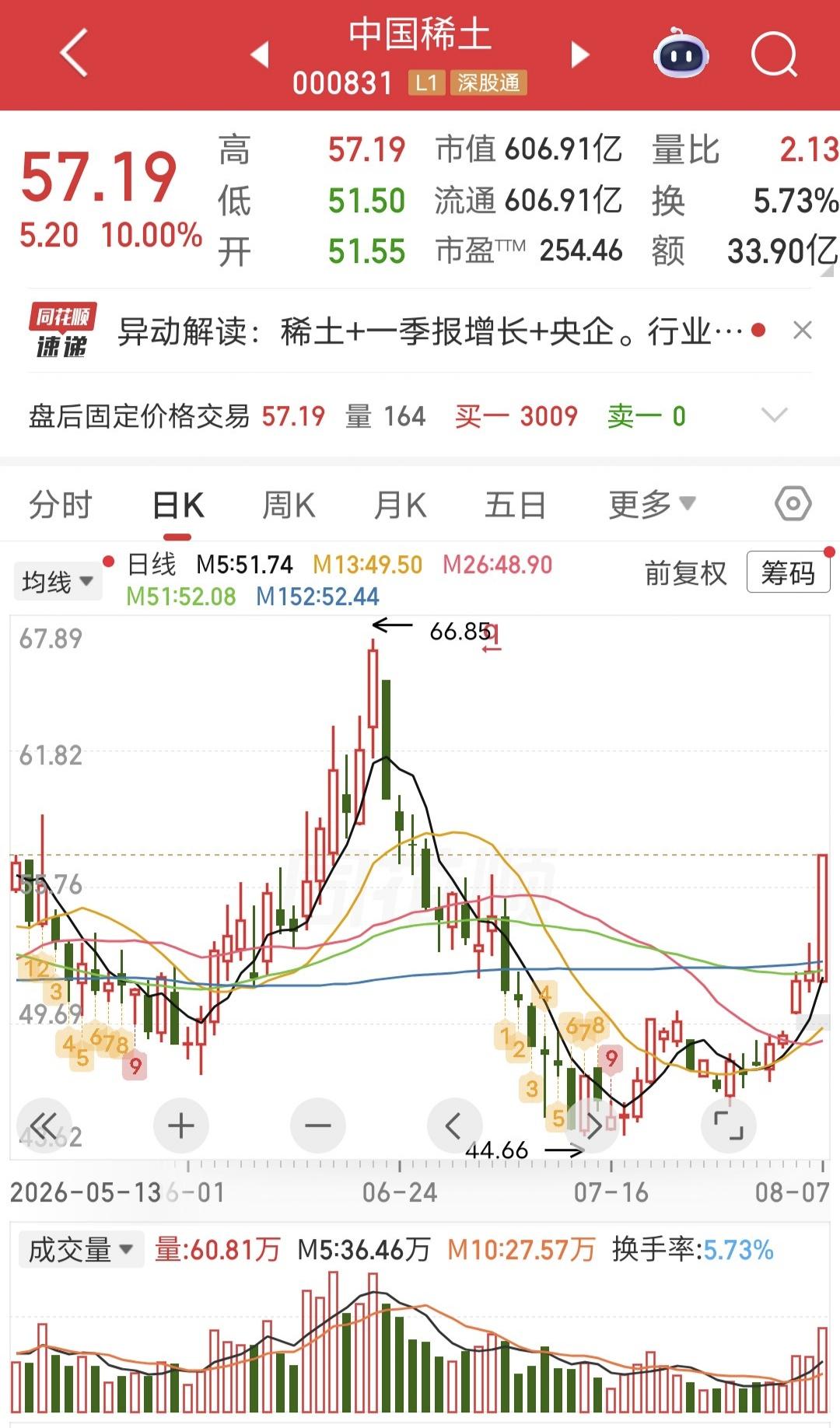Open the robot assistant icon
The width and height of the screenshot is (840, 1428).
[x=681, y=54]
